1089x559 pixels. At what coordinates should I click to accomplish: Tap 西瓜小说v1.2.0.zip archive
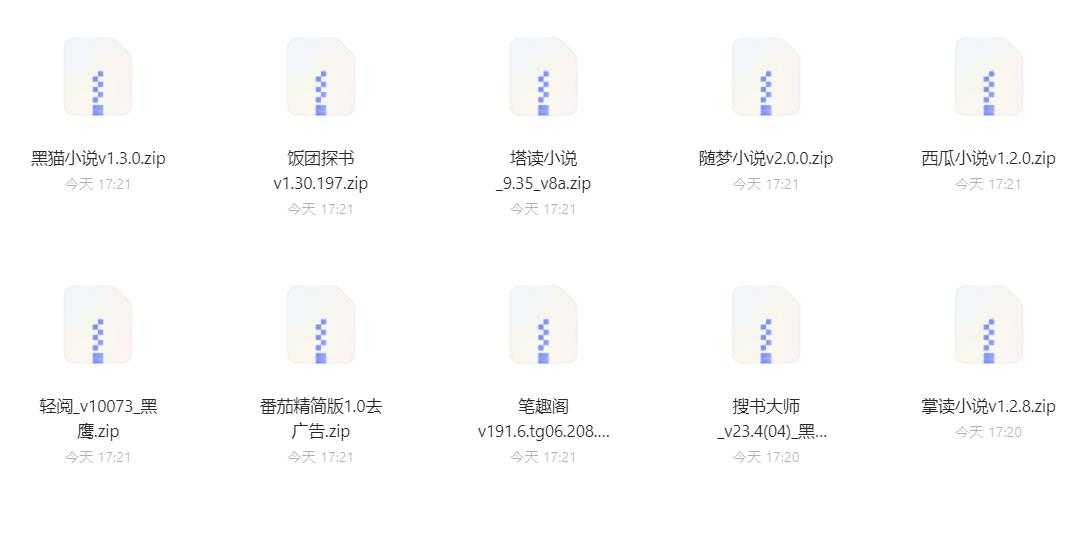click(988, 78)
